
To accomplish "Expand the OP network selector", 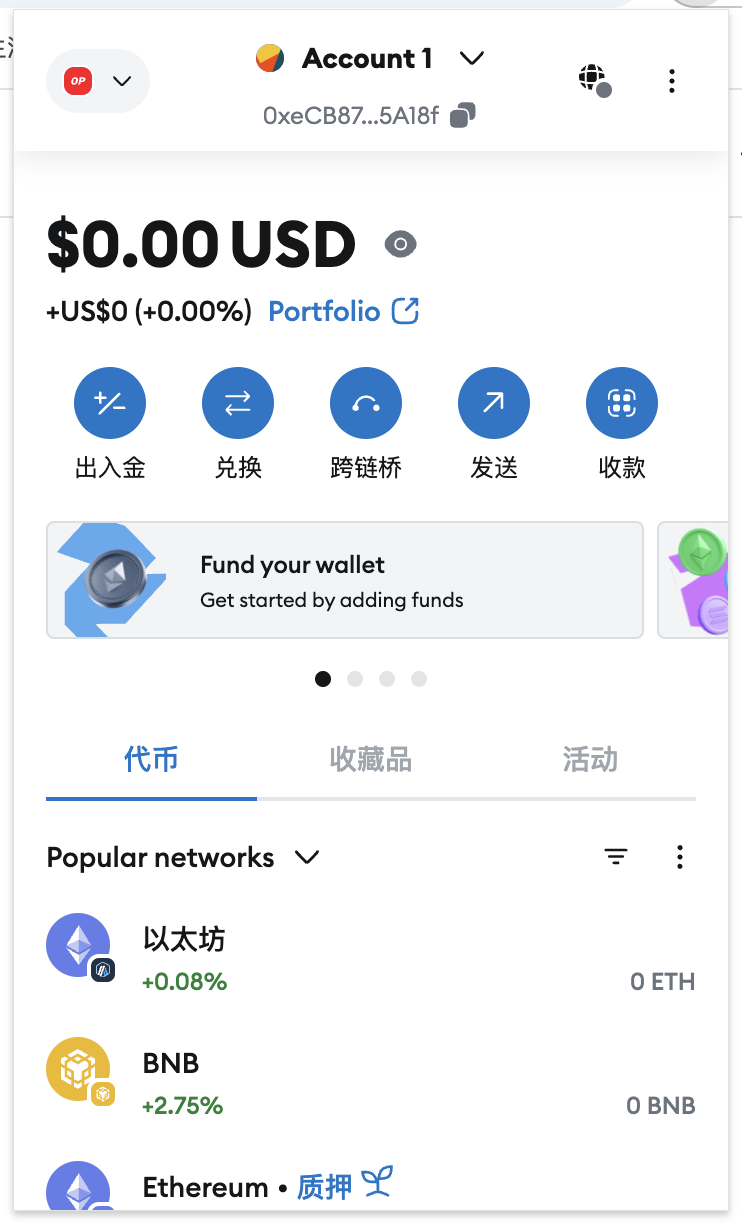I will [x=98, y=82].
